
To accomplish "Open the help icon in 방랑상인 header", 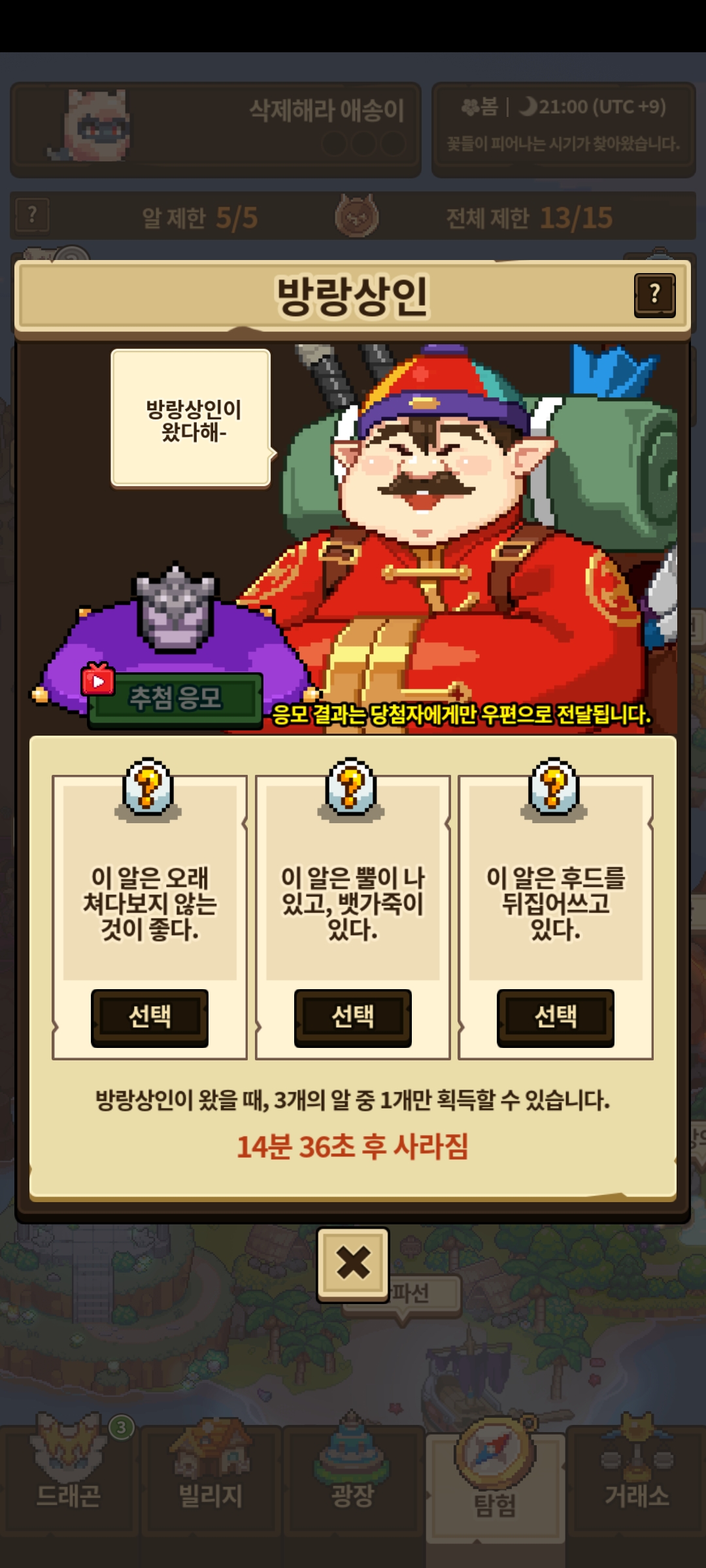I will tap(654, 295).
